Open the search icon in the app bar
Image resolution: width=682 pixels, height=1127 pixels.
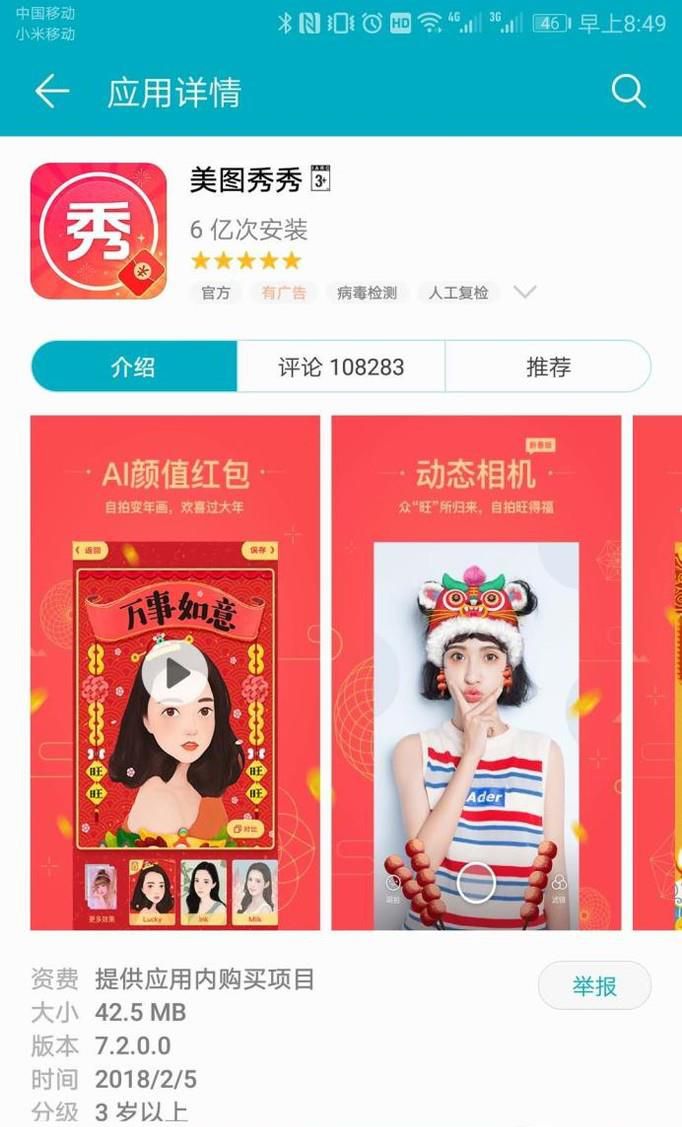(628, 93)
